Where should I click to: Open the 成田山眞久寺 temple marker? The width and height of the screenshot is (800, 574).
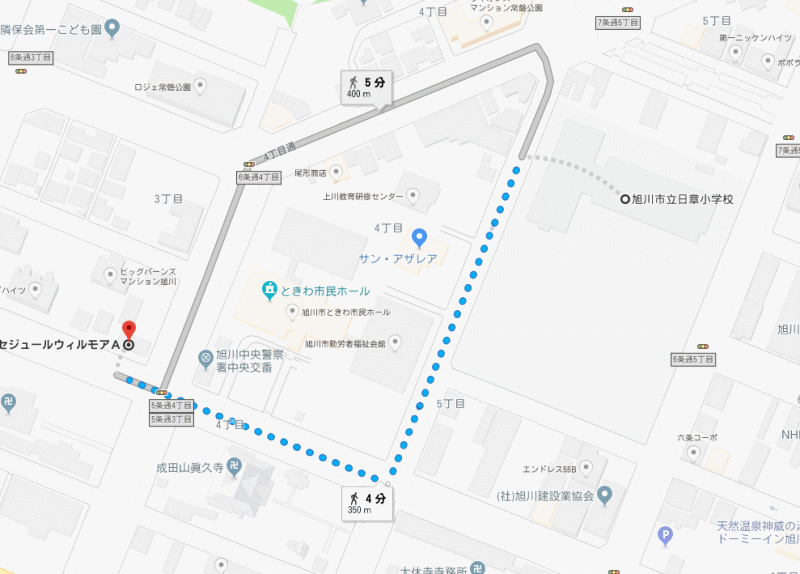(233, 465)
